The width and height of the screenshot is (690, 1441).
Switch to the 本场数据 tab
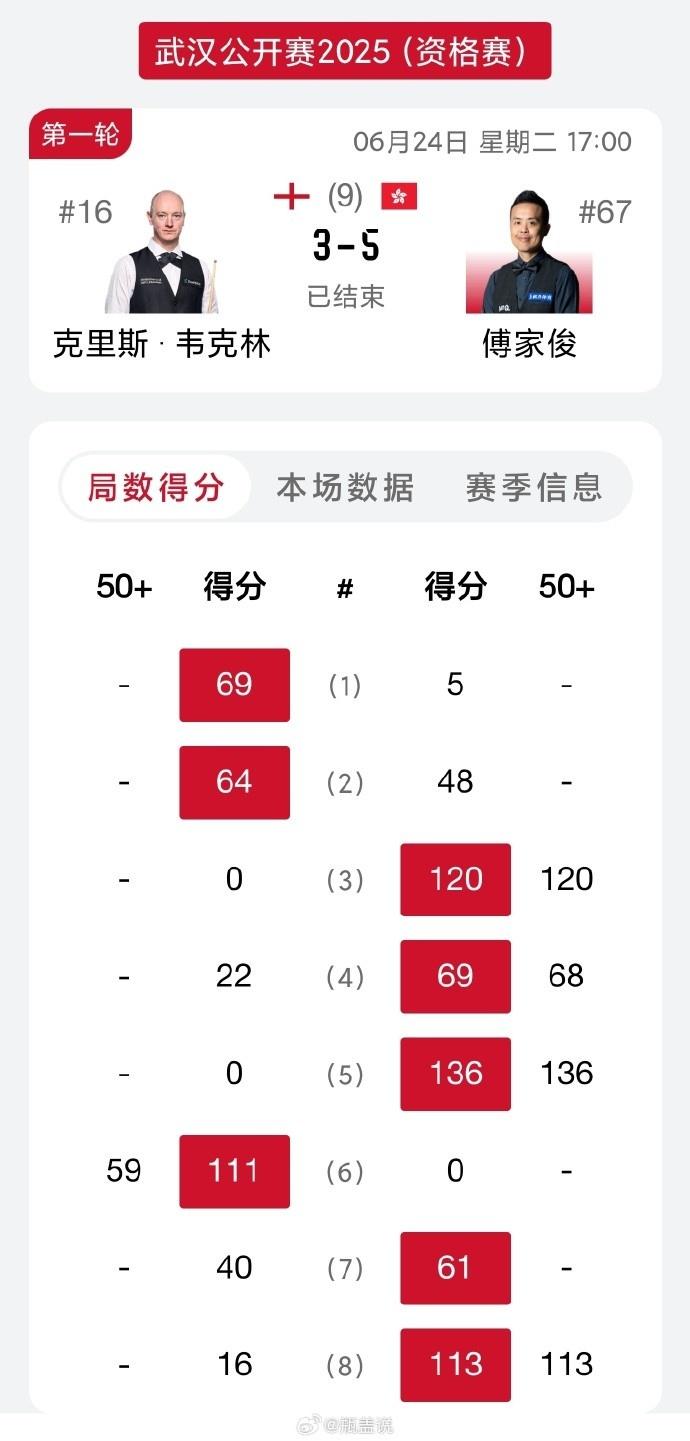[345, 487]
